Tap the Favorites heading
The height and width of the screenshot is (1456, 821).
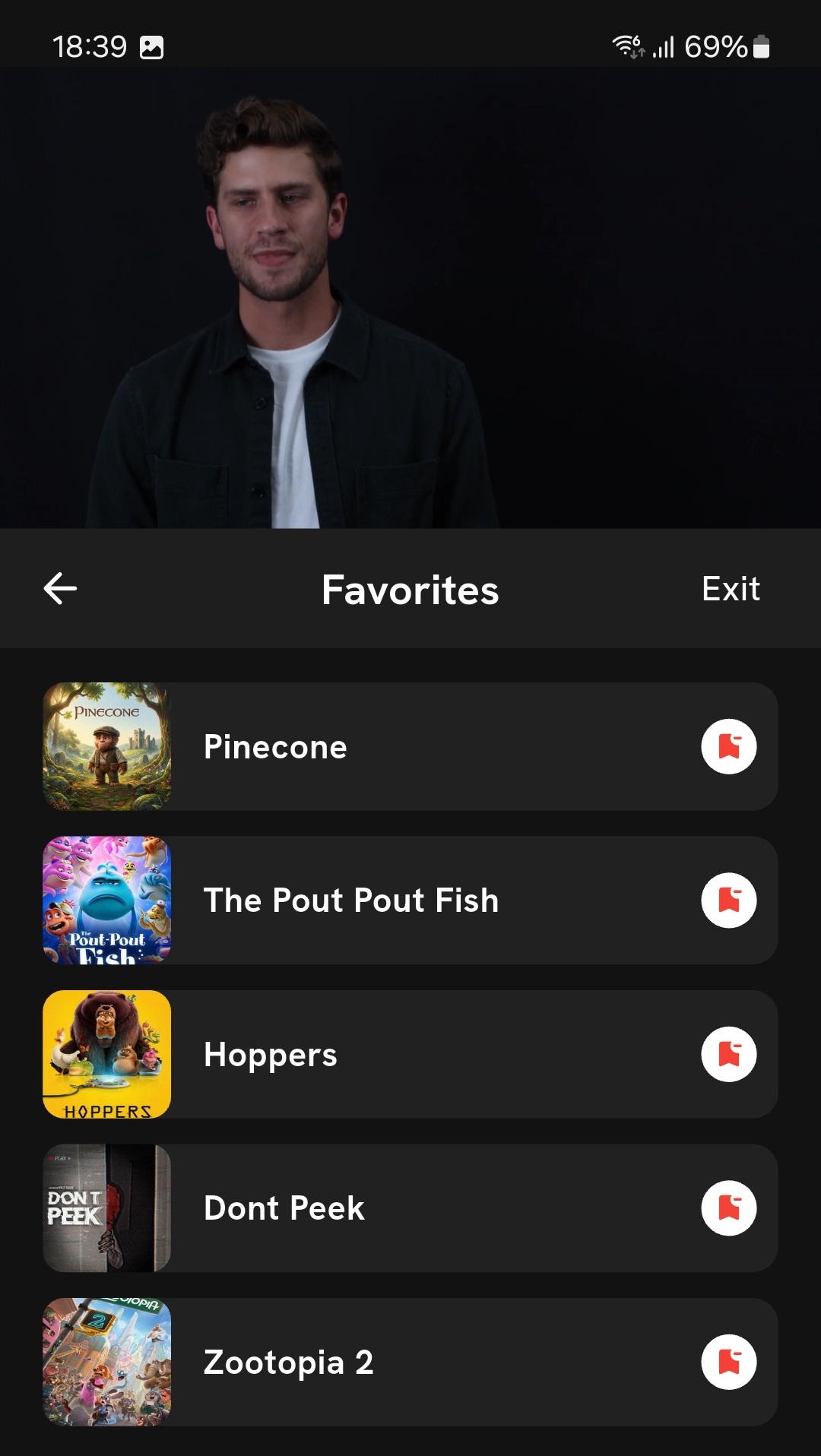click(x=410, y=590)
